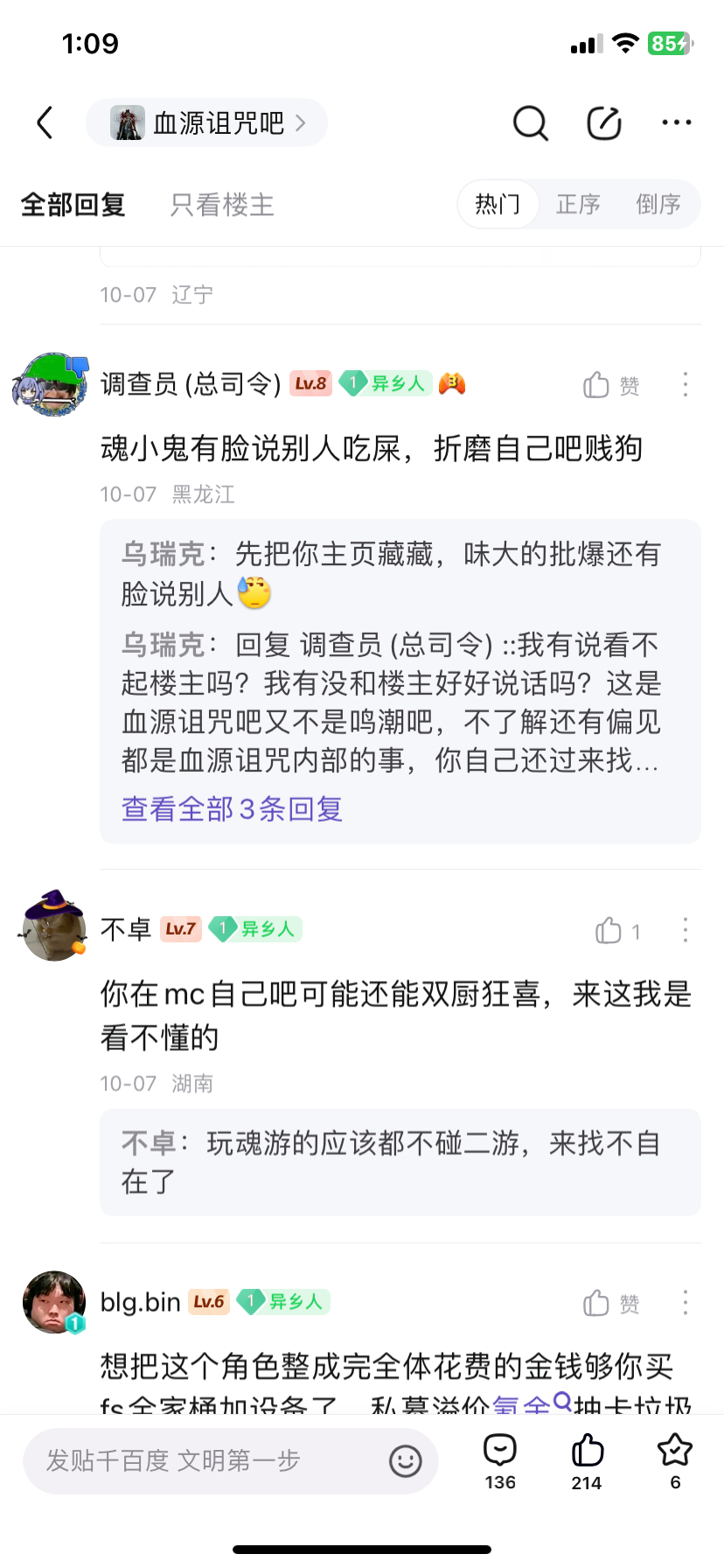
Task: Open blg.bin's profile avatar
Action: [54, 1302]
